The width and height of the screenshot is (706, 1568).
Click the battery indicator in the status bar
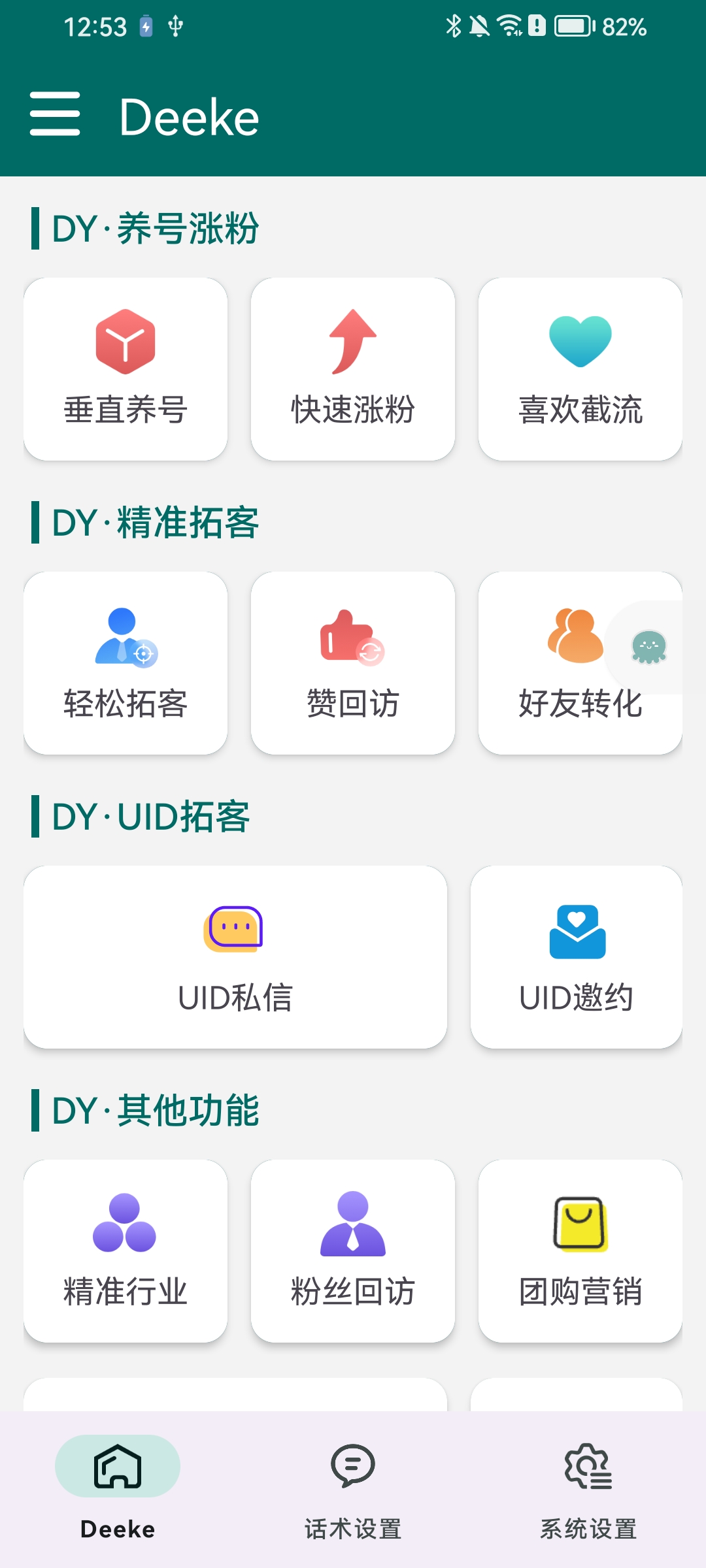click(x=572, y=27)
